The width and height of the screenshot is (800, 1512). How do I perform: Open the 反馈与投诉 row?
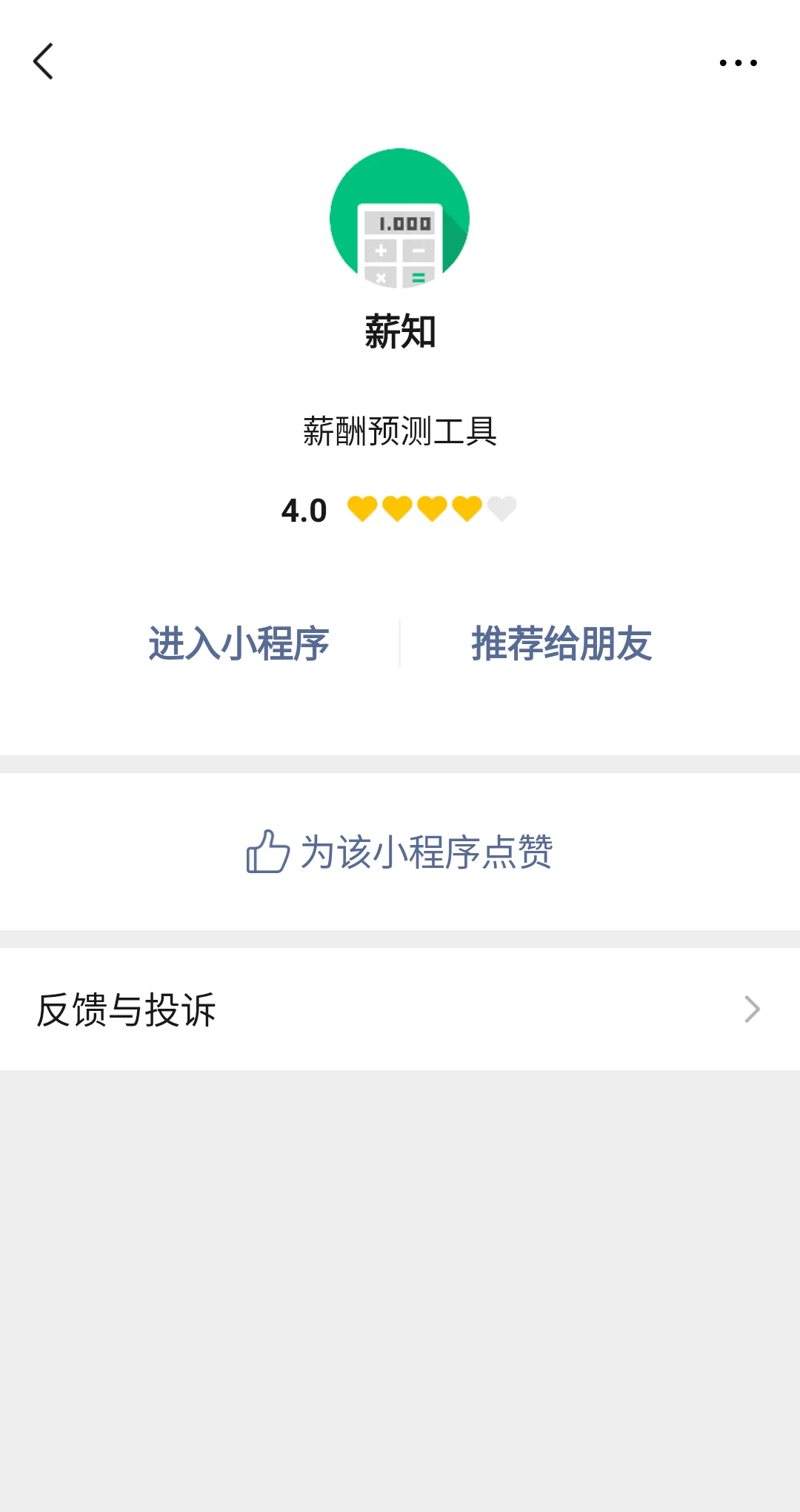400,1009
